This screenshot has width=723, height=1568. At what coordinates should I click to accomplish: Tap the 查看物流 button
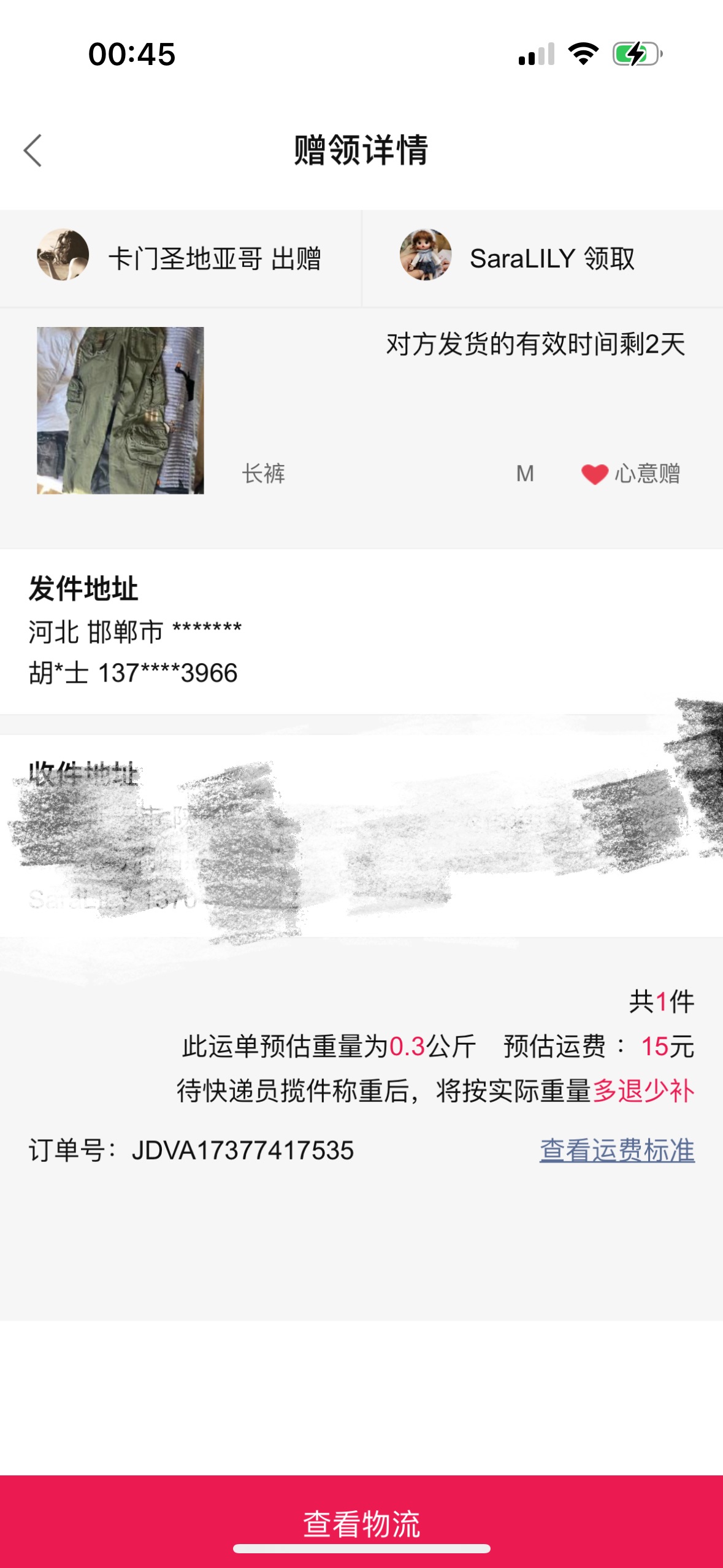point(362,1521)
